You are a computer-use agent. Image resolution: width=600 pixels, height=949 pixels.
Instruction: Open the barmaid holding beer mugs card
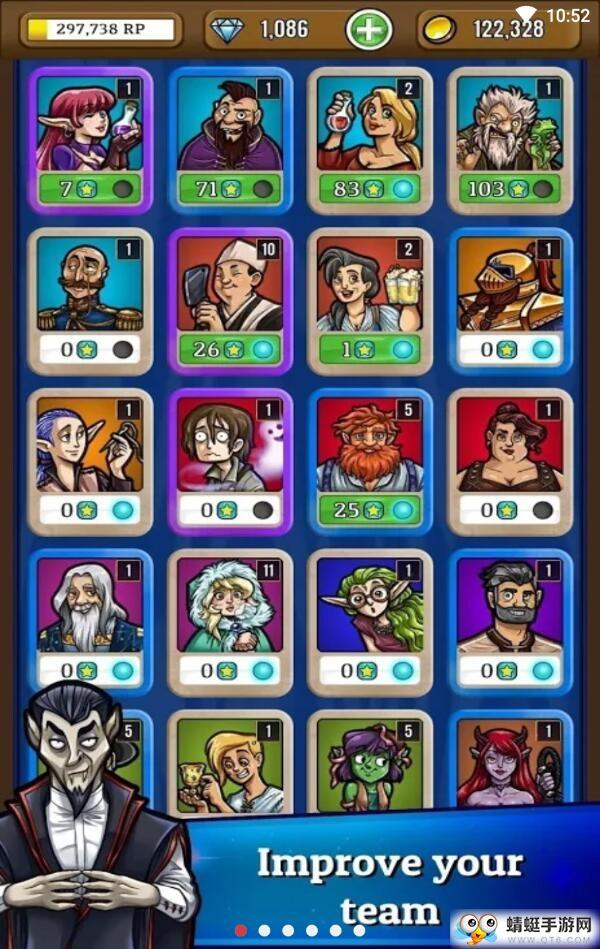point(370,300)
